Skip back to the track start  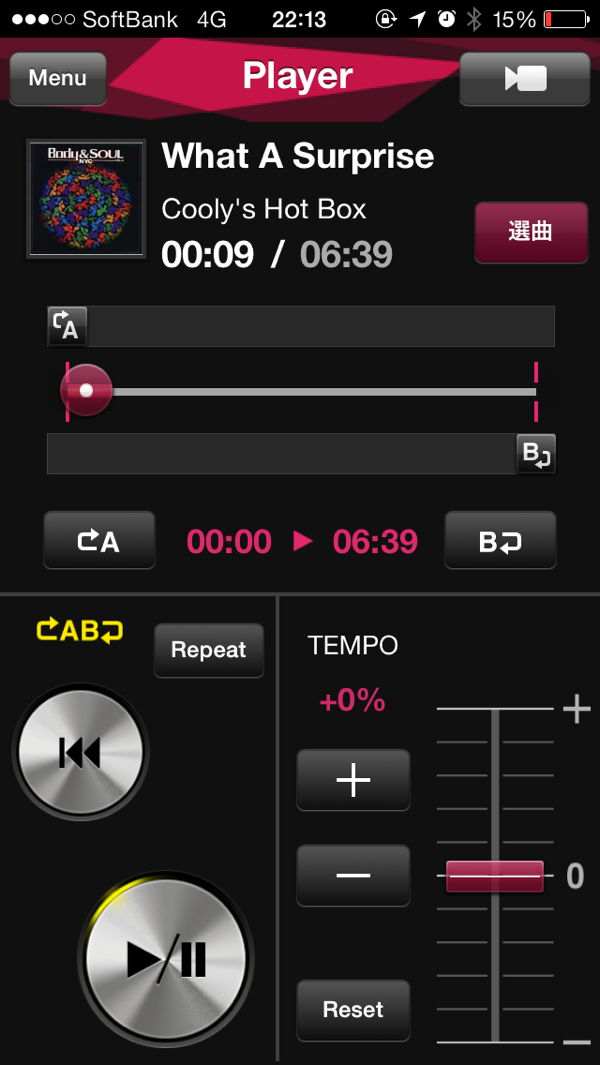(x=80, y=753)
